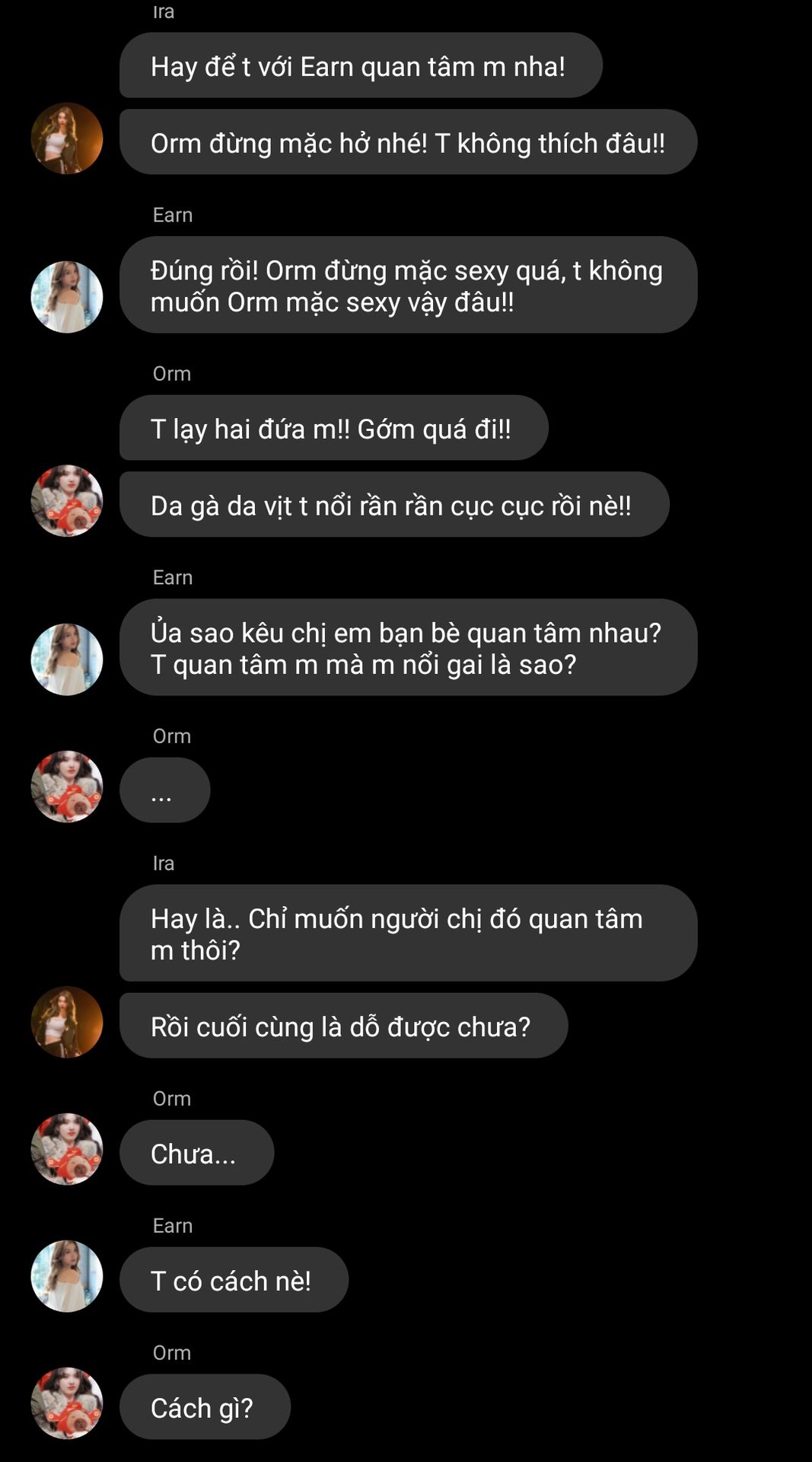Tap Orm's avatar beside "Cách gì?" message
Image resolution: width=812 pixels, height=1462 pixels.
[x=67, y=1403]
